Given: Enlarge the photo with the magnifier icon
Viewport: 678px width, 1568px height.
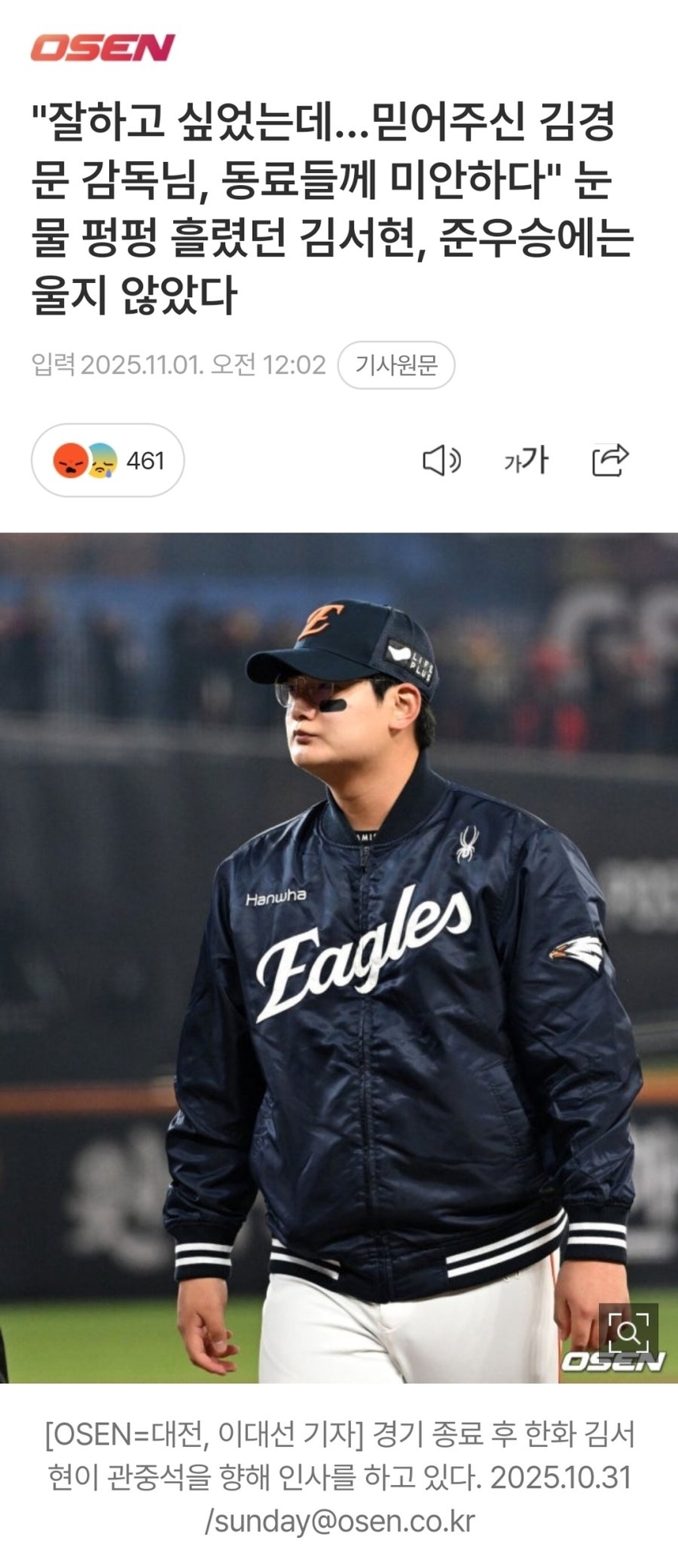Looking at the screenshot, I should coord(628,1330).
